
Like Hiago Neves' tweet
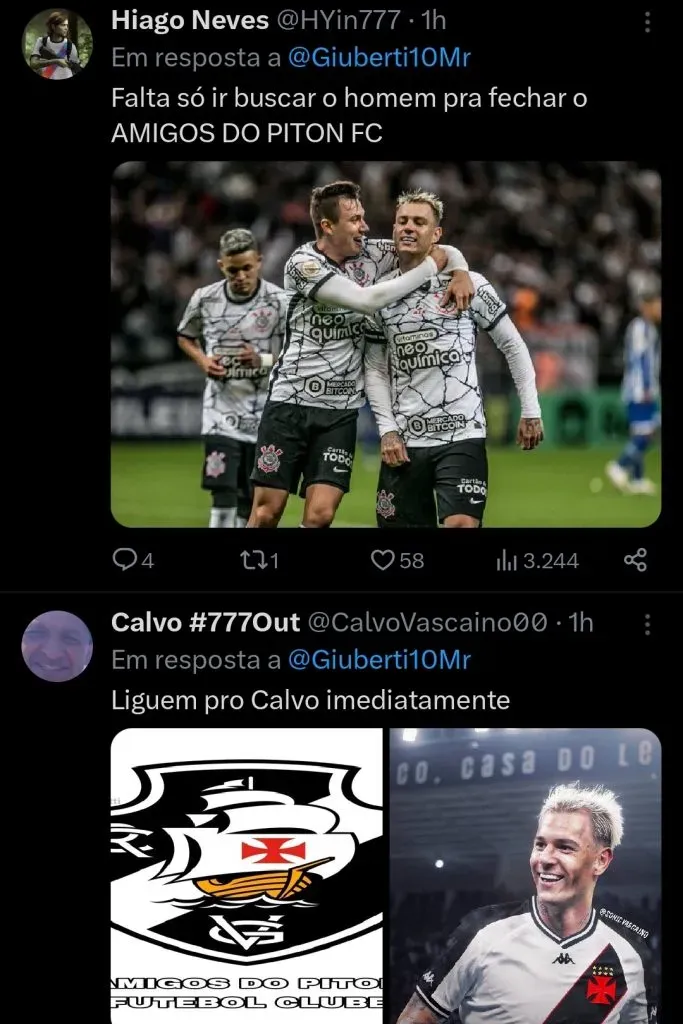pos(383,560)
